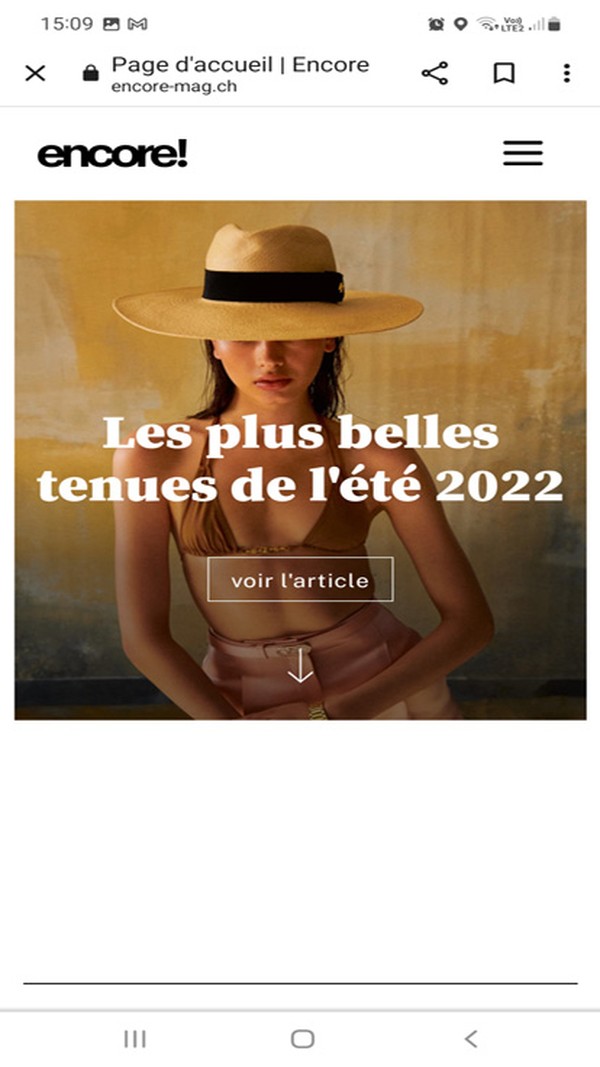
Task: Go to encore! homepage via logo
Action: (x=112, y=154)
